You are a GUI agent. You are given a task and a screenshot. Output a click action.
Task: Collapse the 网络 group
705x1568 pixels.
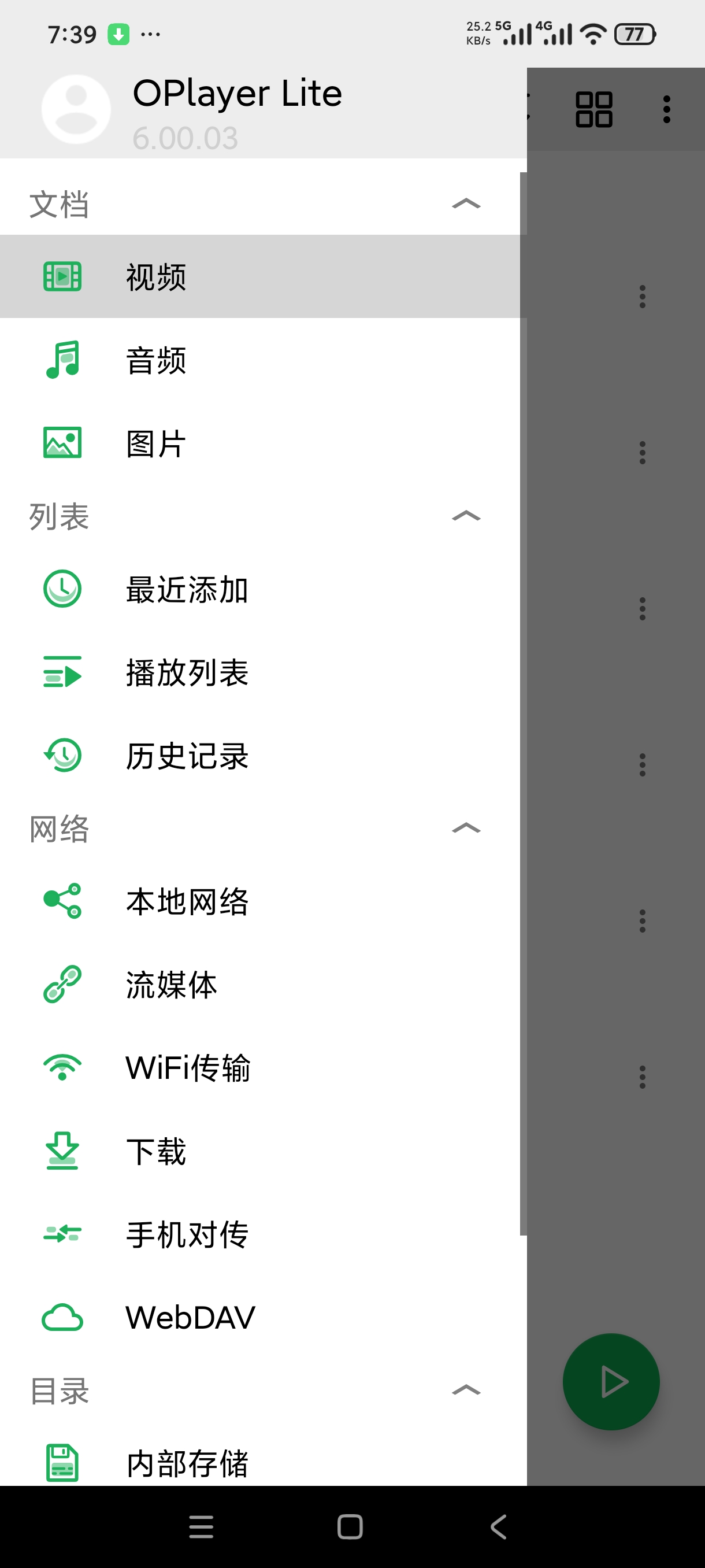[466, 829]
